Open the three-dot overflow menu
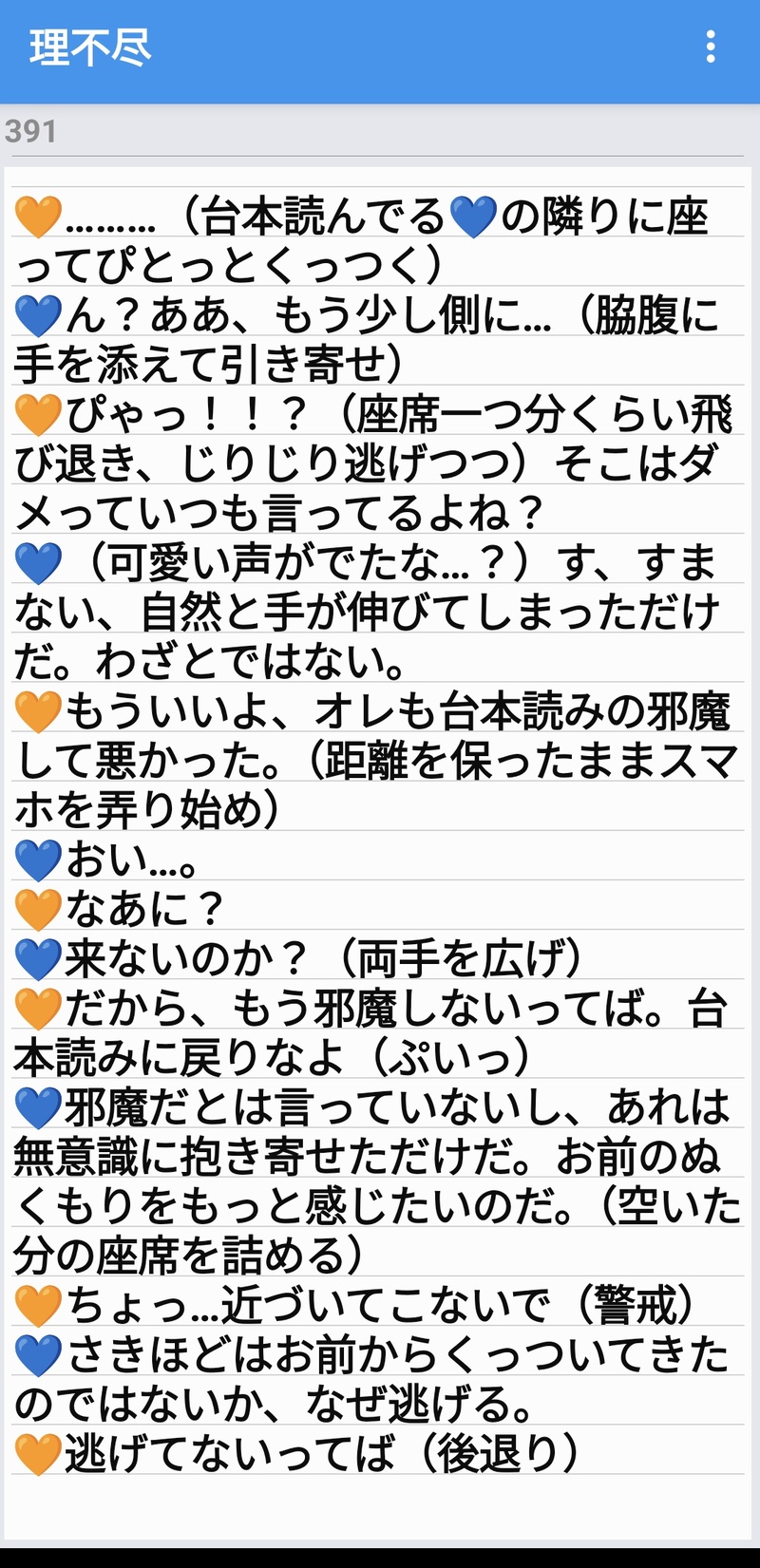Screen dimensions: 760x1568 (711, 47)
